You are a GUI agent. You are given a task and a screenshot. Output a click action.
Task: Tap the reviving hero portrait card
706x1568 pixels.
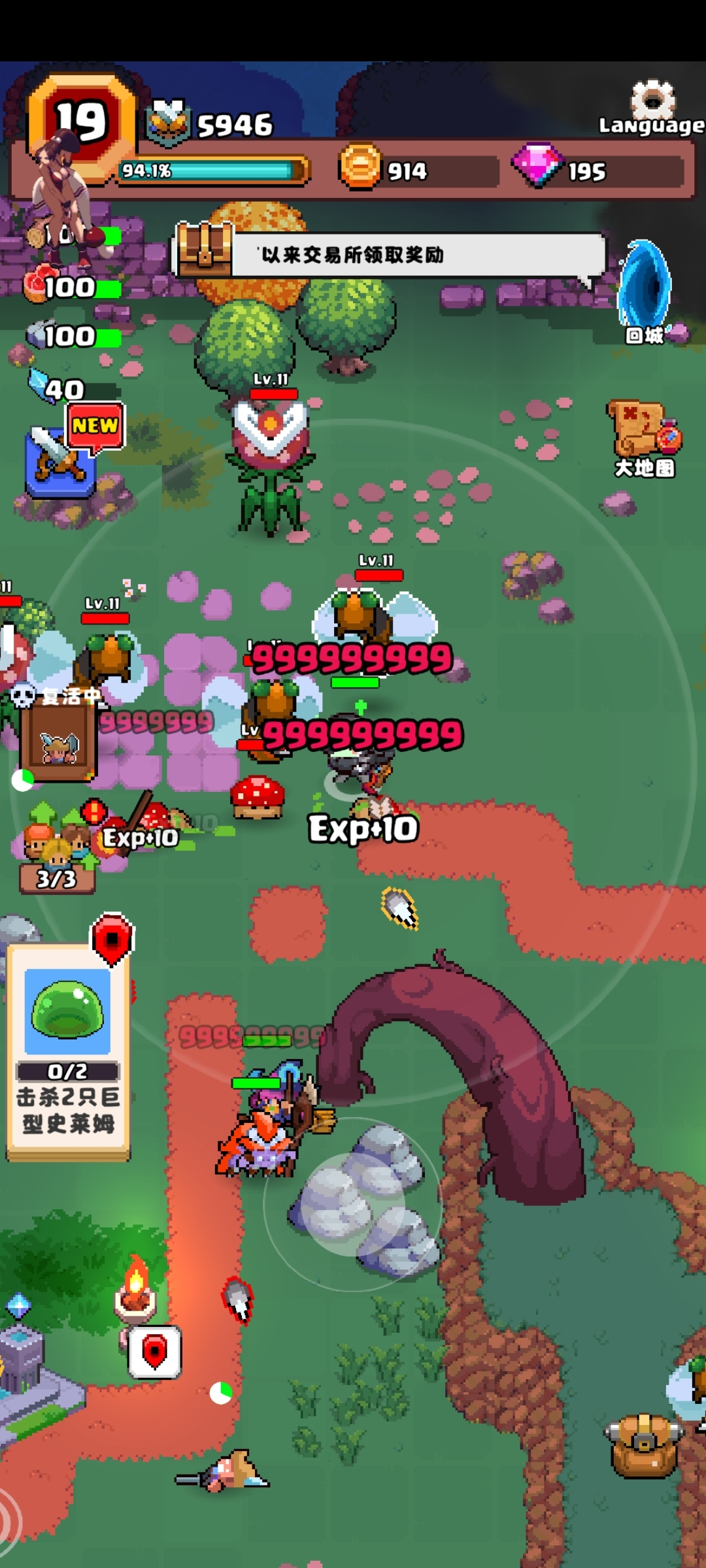coord(58,743)
